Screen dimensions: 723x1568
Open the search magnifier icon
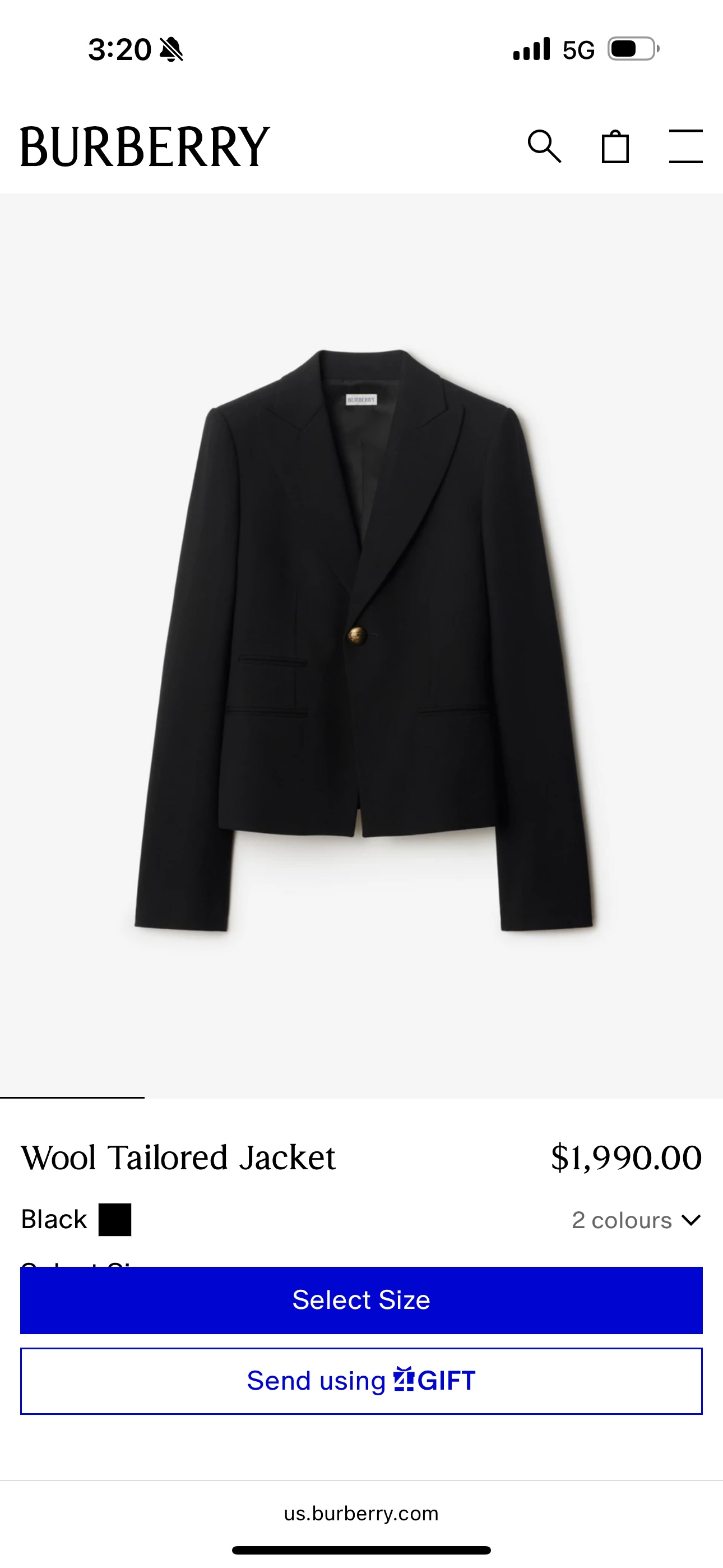pos(544,147)
